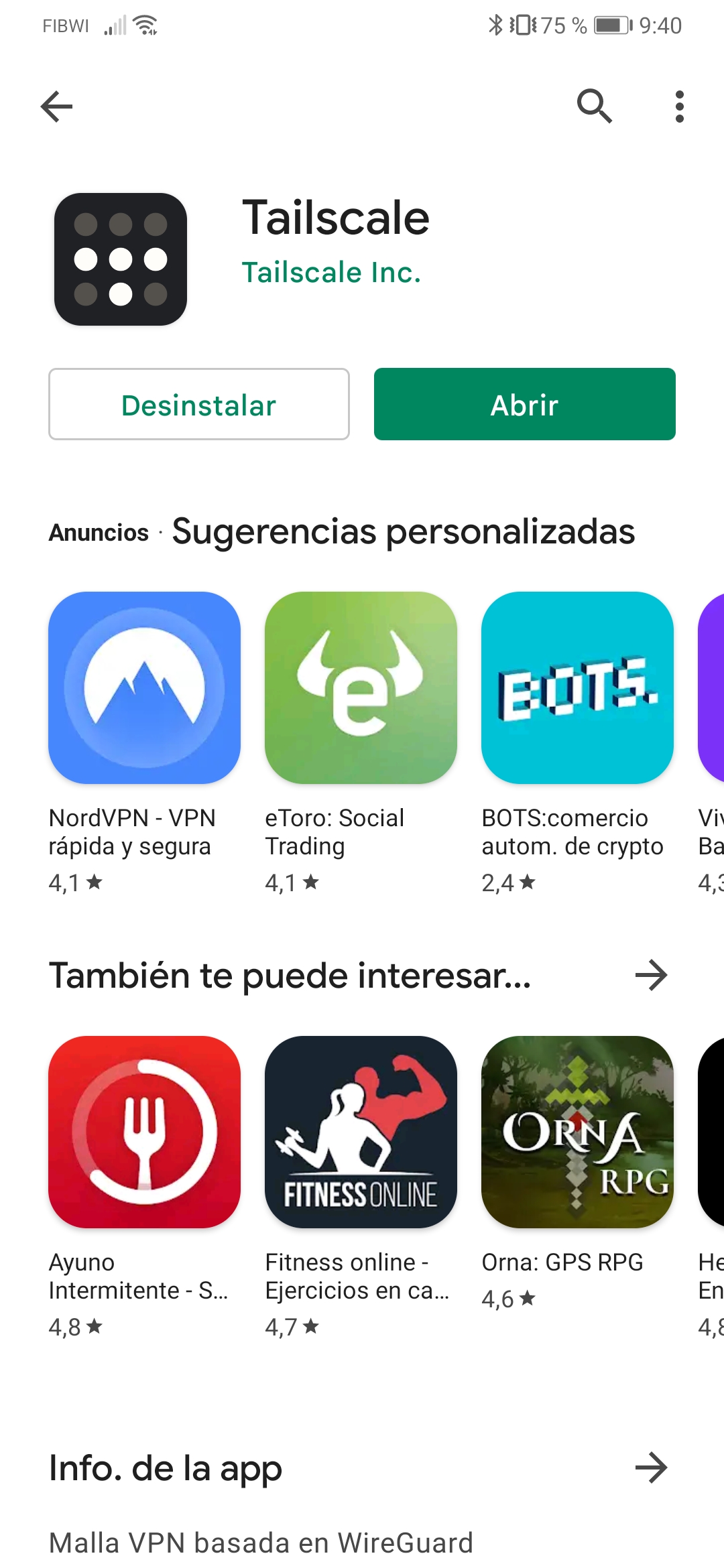
Task: Tap the Desinstalar button
Action: [199, 405]
